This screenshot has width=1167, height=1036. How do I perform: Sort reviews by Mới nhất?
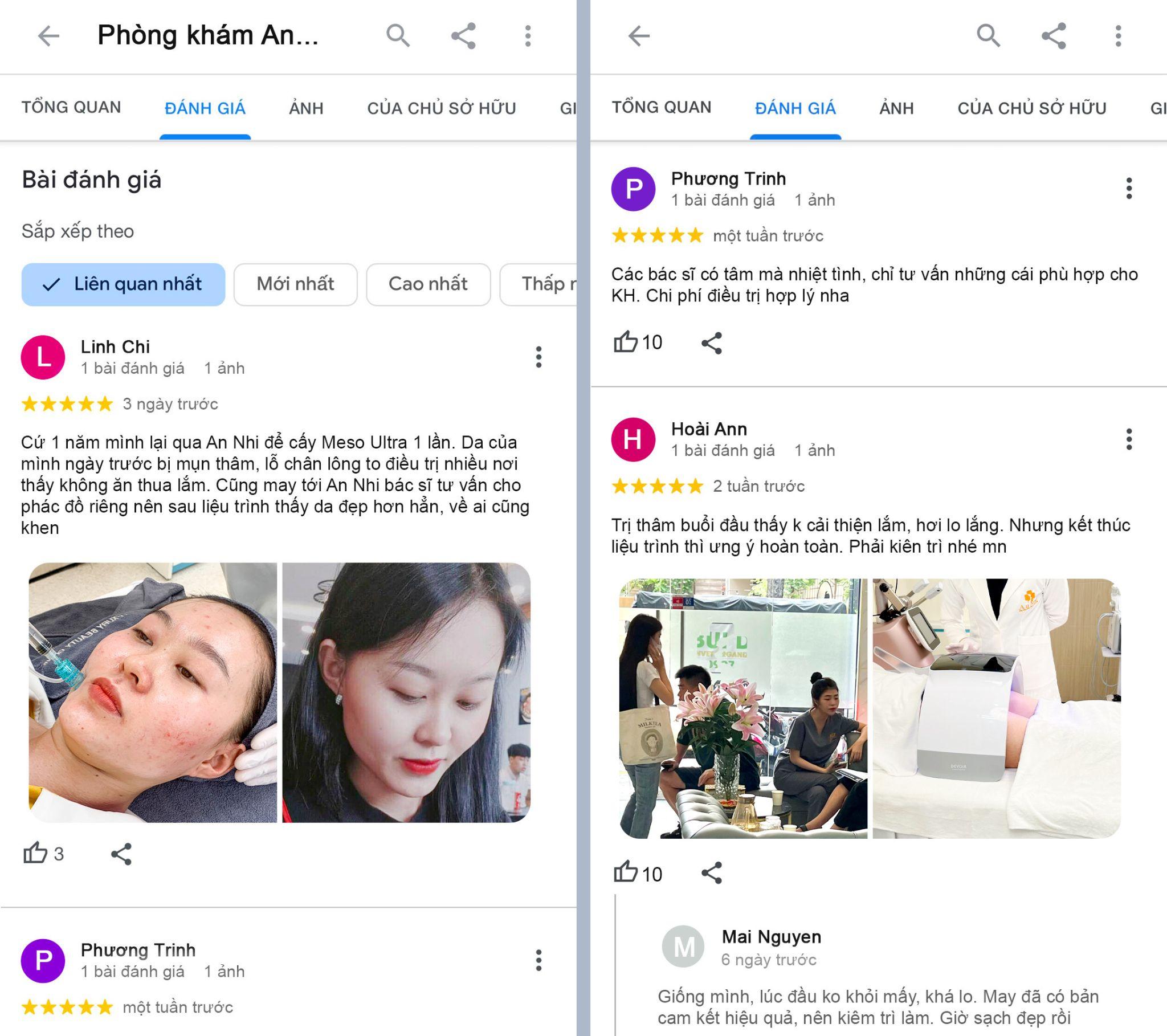pyautogui.click(x=295, y=284)
